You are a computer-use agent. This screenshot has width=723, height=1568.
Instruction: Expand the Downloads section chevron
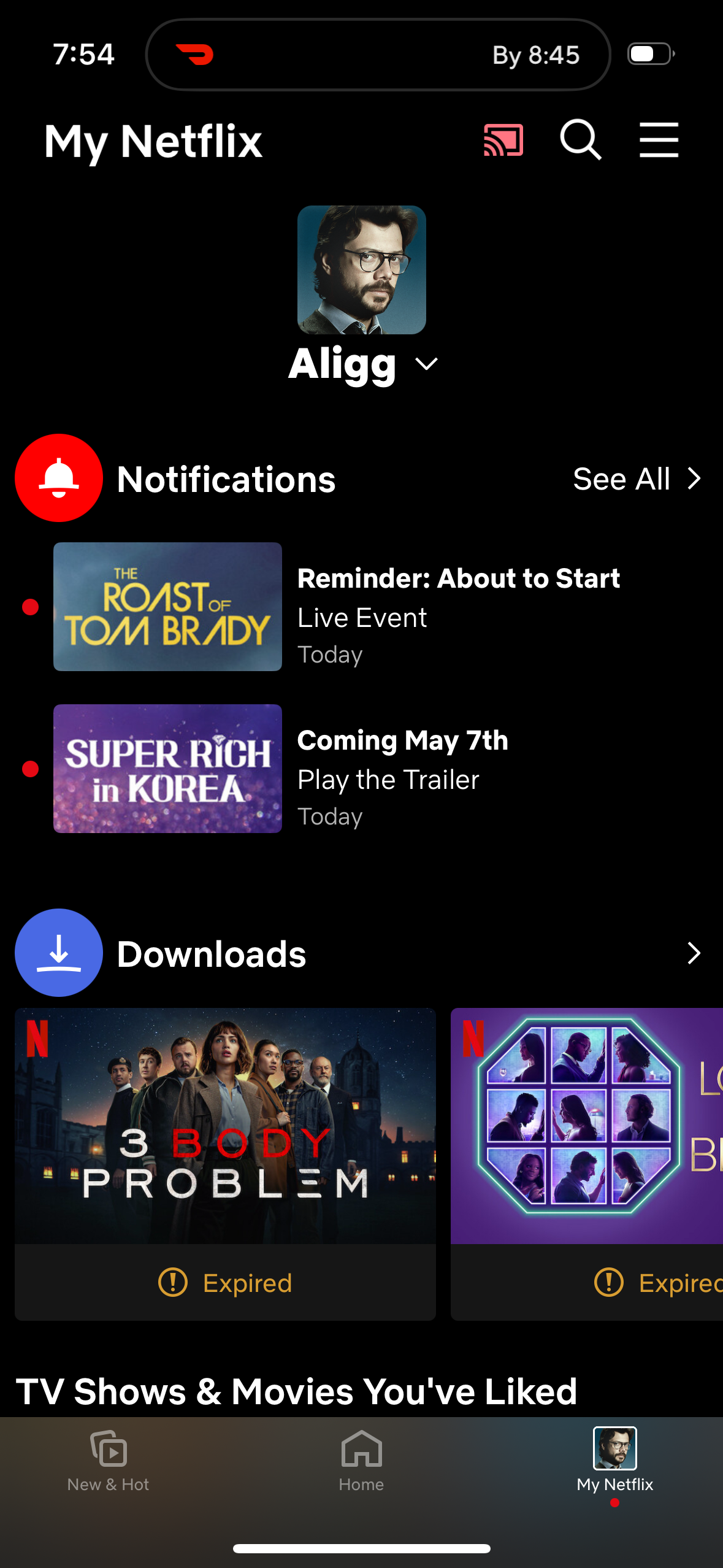point(694,953)
